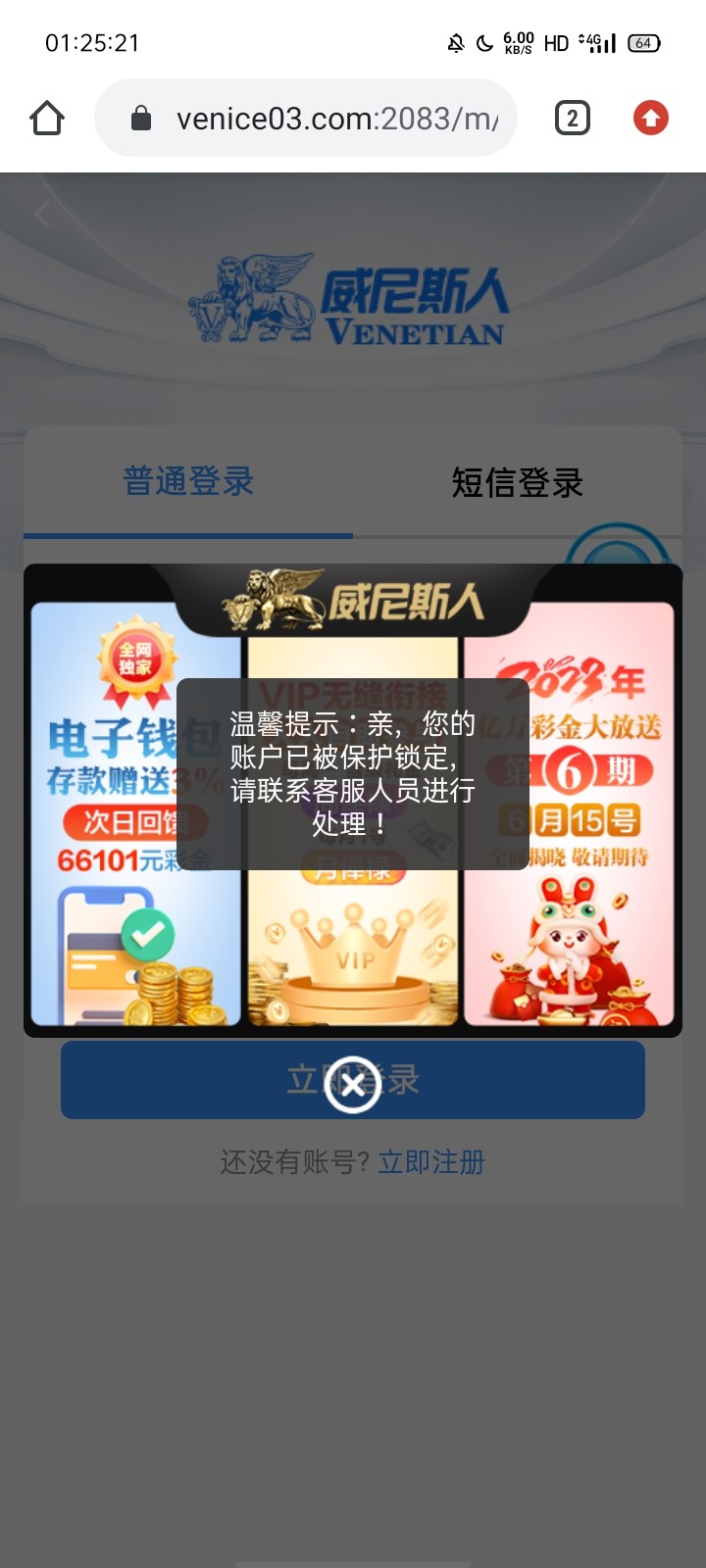Switch to the 短信登录 tab

click(517, 482)
